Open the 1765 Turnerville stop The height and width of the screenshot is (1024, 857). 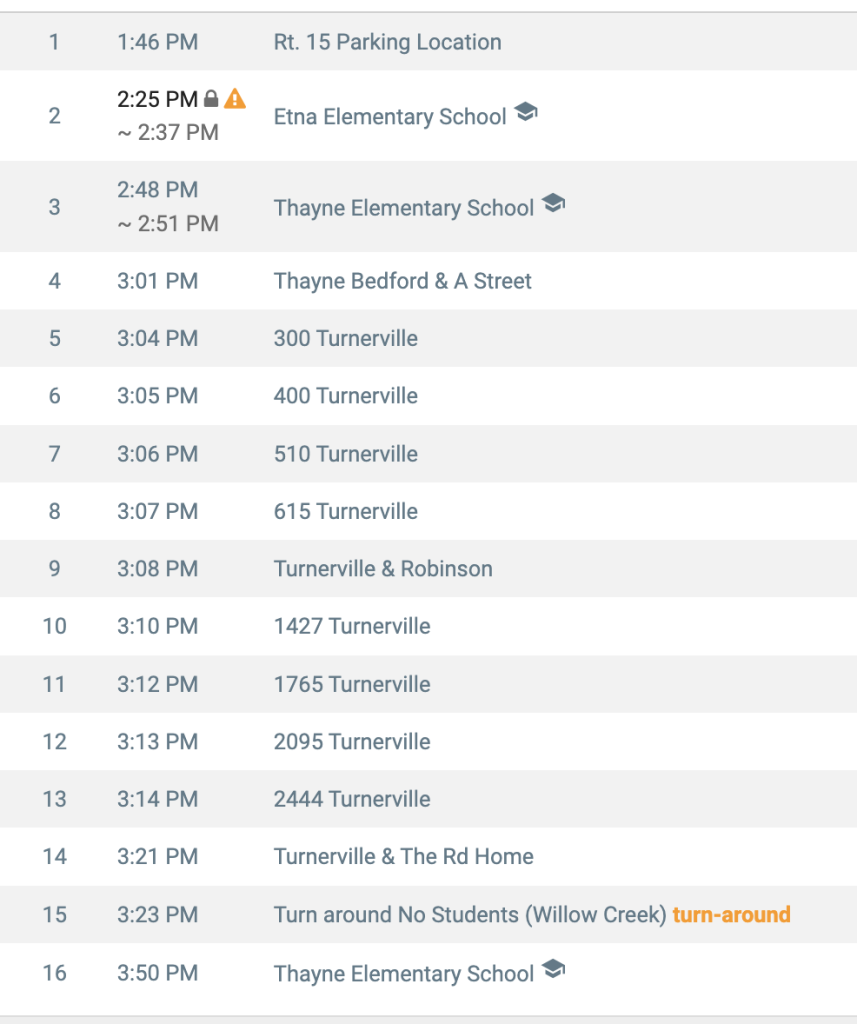pos(428,684)
